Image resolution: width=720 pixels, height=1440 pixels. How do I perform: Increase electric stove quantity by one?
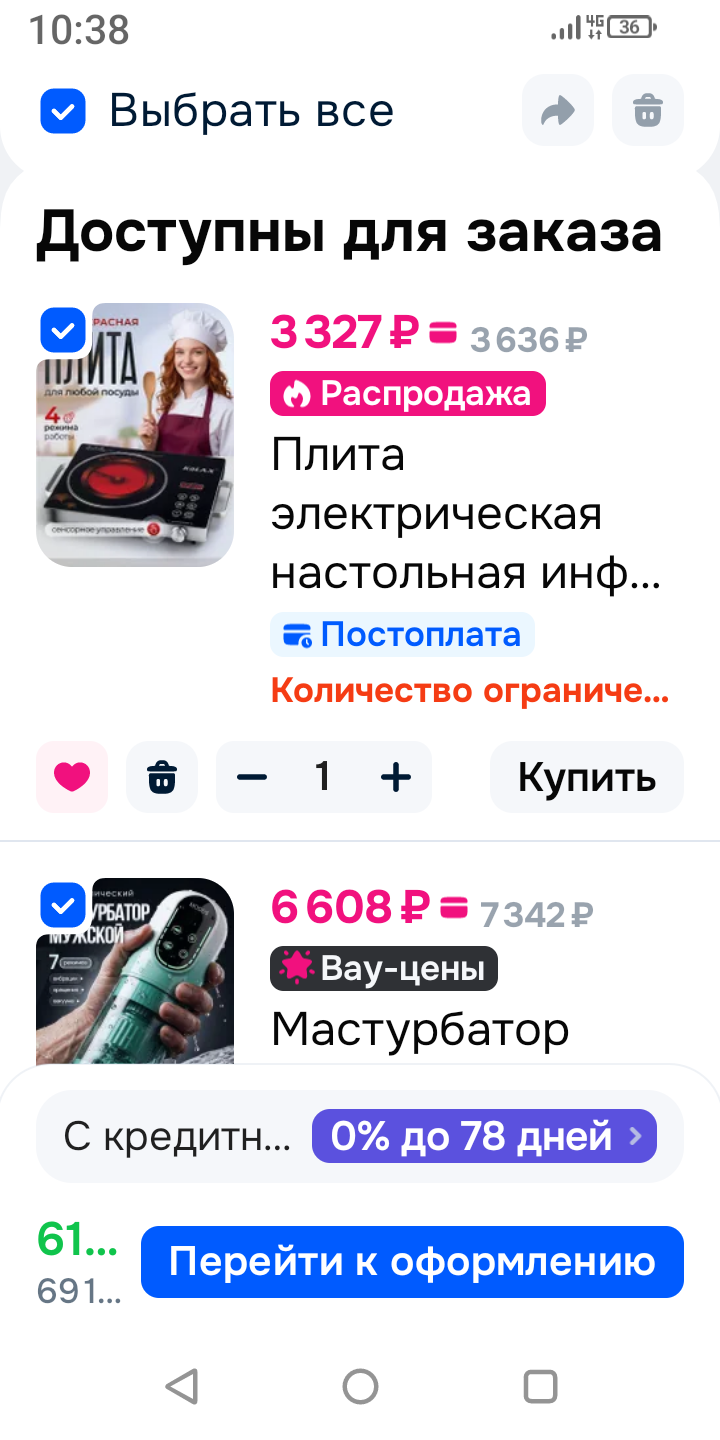tap(396, 776)
